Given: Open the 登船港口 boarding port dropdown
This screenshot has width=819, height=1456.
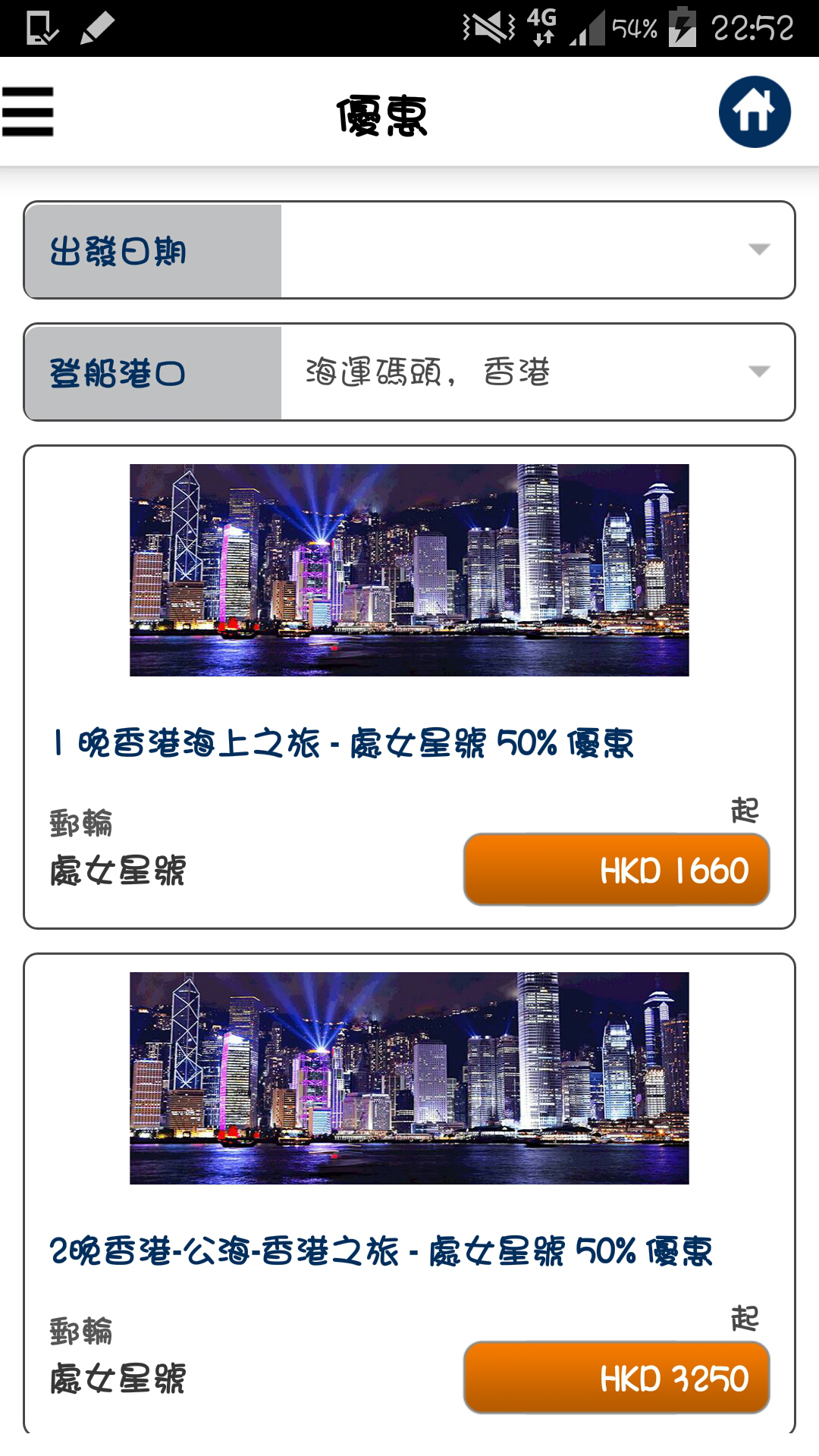Looking at the screenshot, I should (x=409, y=372).
